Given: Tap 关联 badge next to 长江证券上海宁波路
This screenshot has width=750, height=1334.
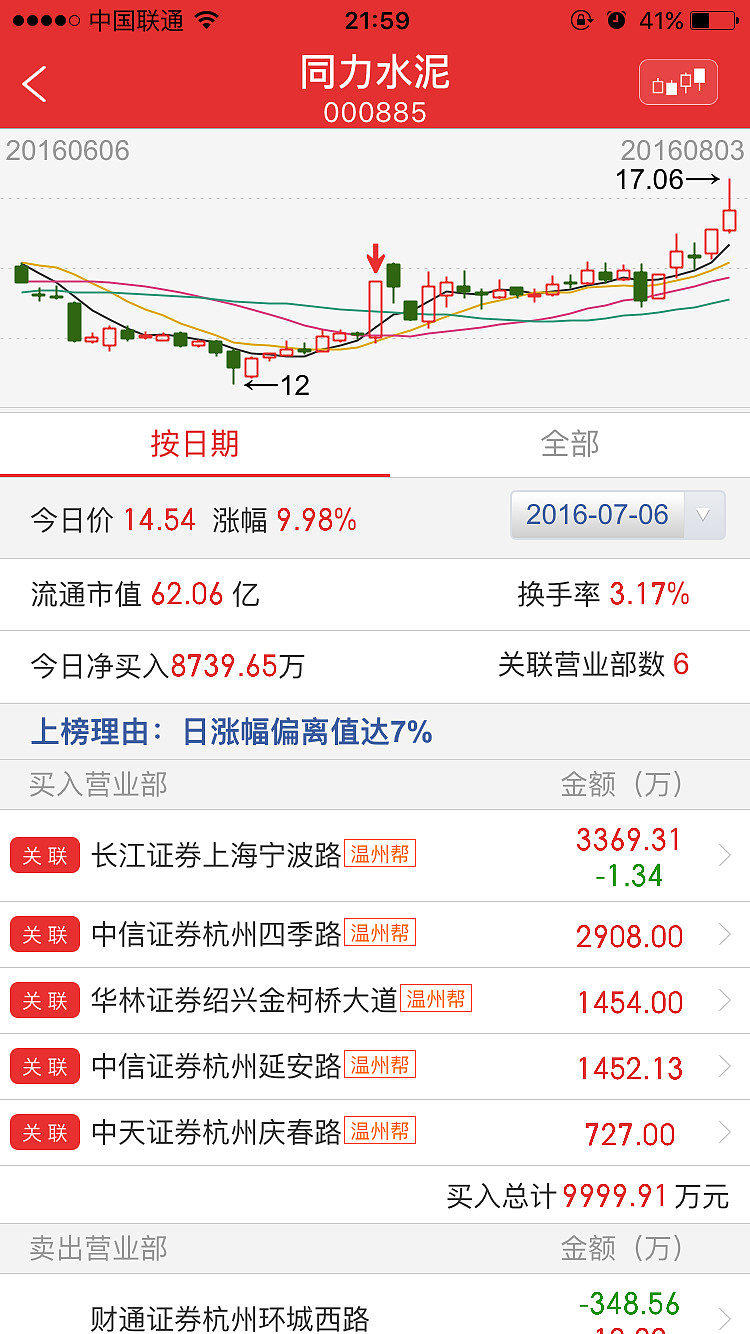Looking at the screenshot, I should 45,856.
